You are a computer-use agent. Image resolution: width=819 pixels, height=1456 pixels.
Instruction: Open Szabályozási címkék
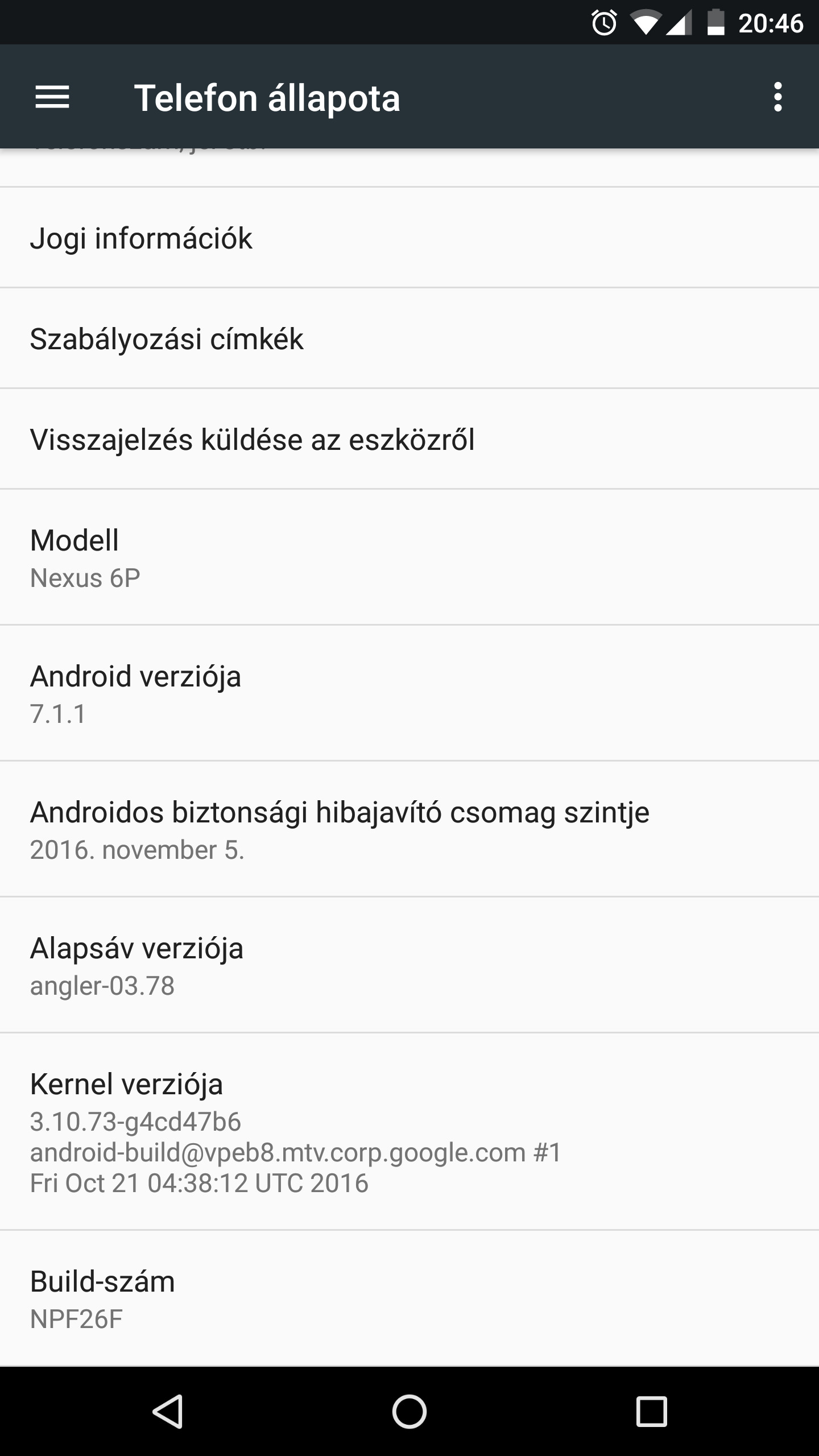[x=409, y=338]
